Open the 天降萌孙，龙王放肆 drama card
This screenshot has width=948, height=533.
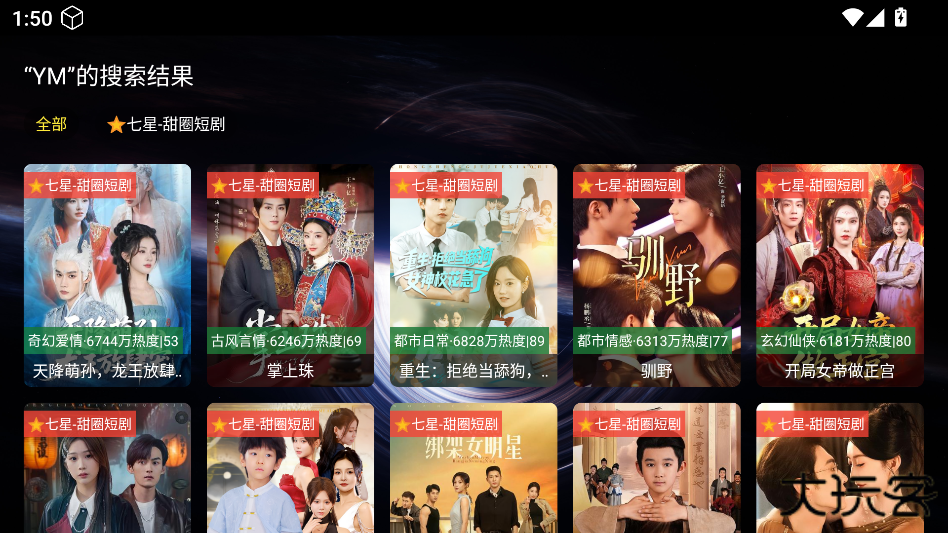107,275
